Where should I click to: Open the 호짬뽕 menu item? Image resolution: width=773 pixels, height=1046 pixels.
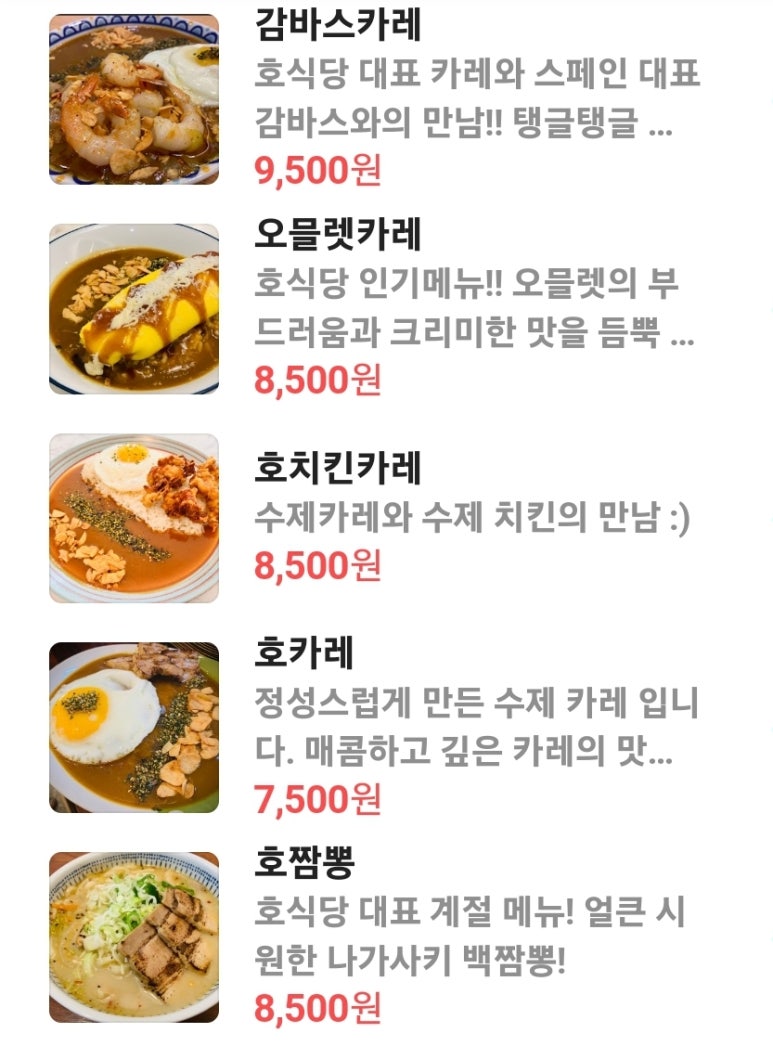pyautogui.click(x=304, y=861)
